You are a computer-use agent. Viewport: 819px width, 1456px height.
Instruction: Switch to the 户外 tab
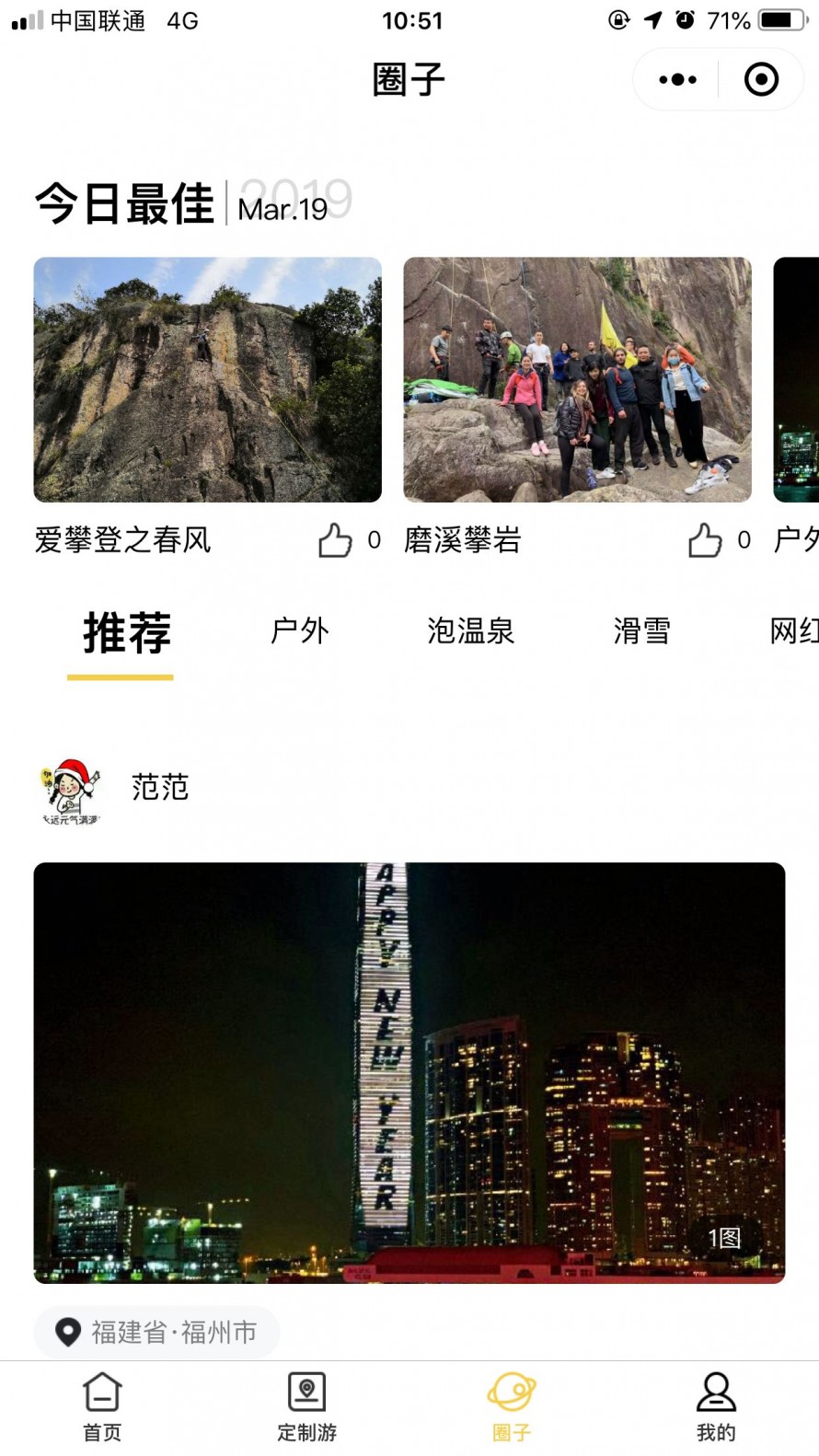(299, 631)
